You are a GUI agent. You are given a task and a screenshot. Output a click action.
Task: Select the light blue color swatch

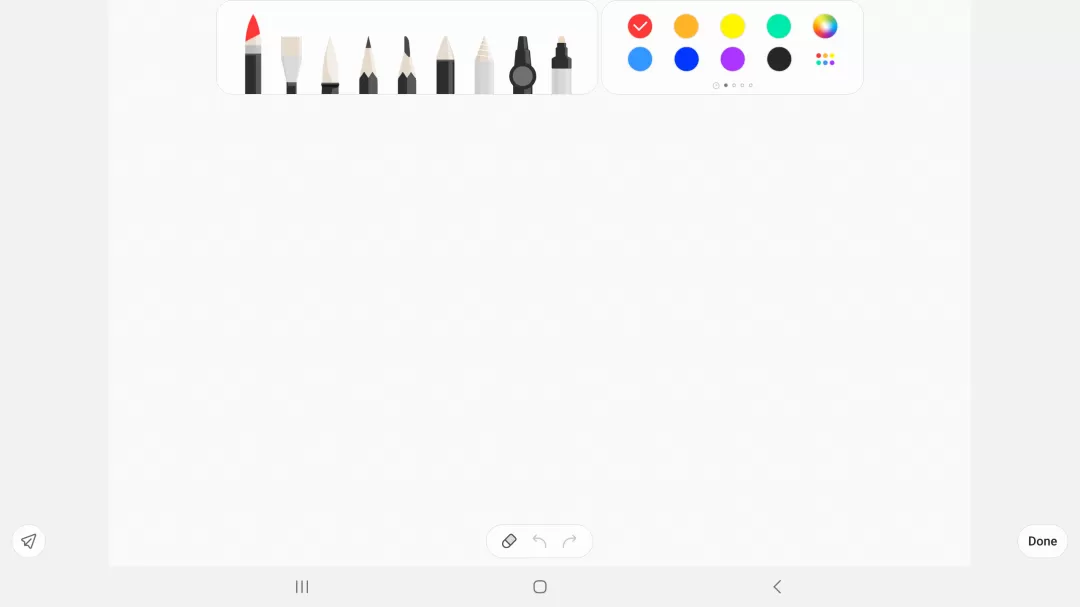point(640,59)
